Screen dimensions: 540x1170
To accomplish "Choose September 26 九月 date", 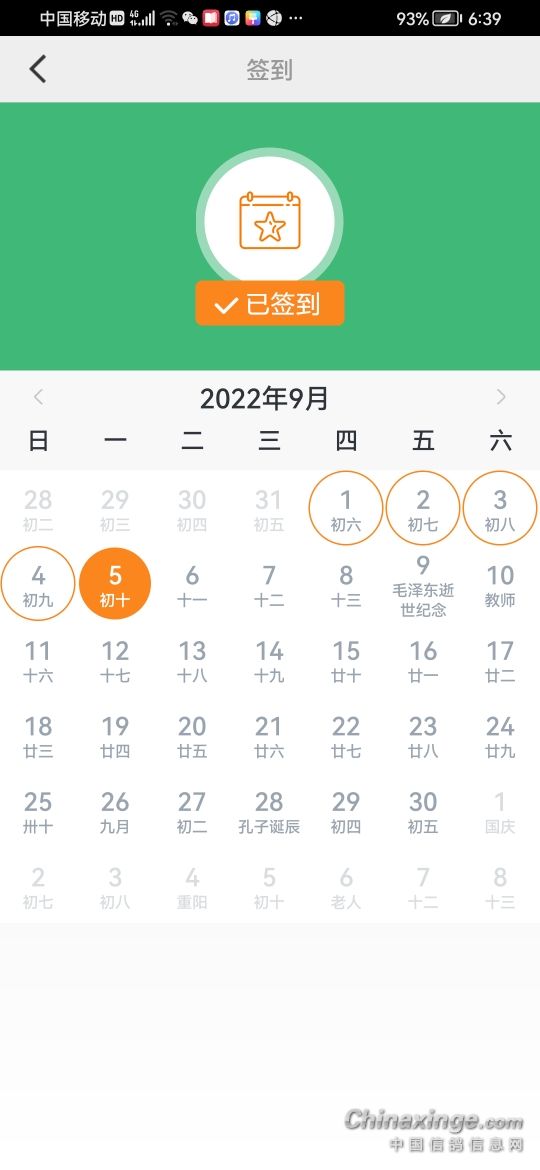I will pos(115,812).
